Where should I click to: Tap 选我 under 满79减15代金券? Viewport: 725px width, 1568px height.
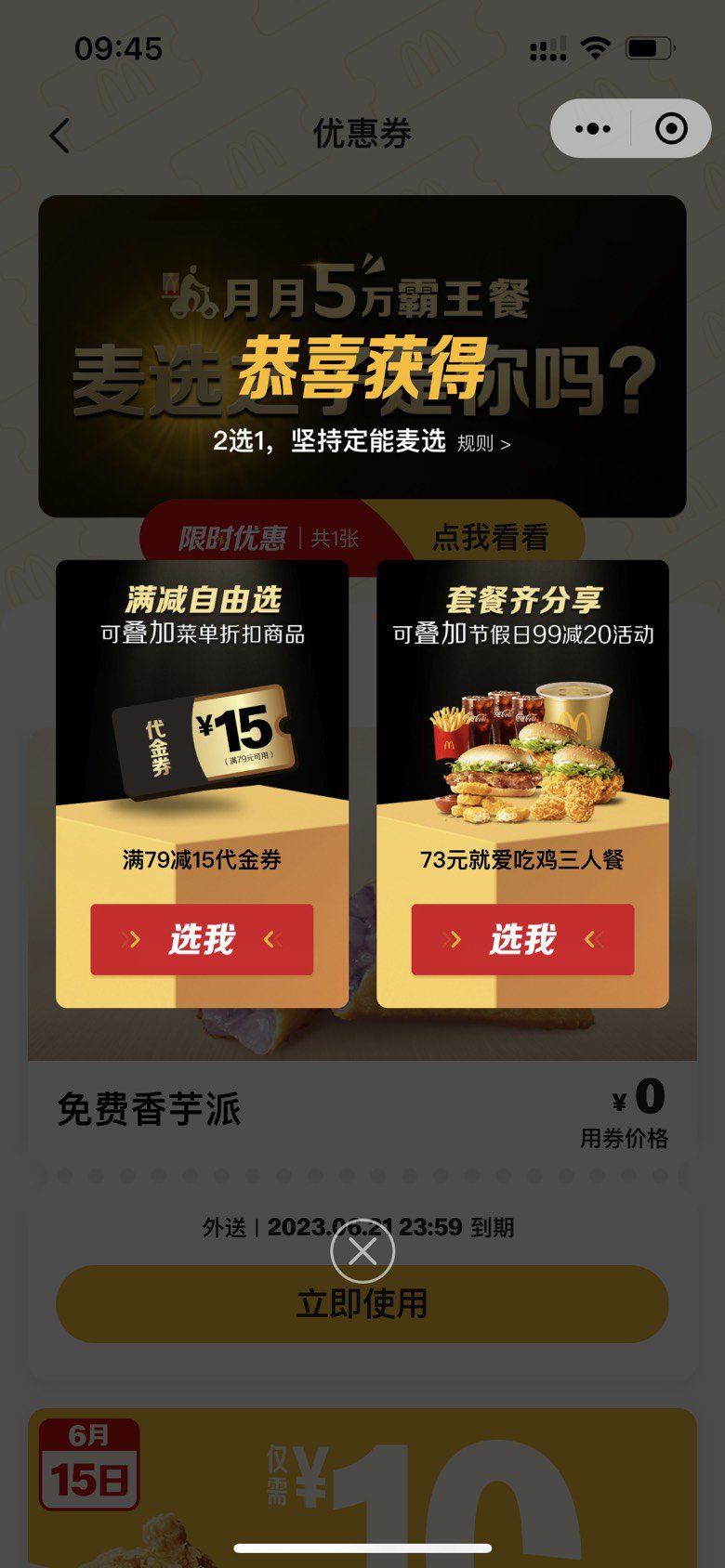pyautogui.click(x=202, y=939)
